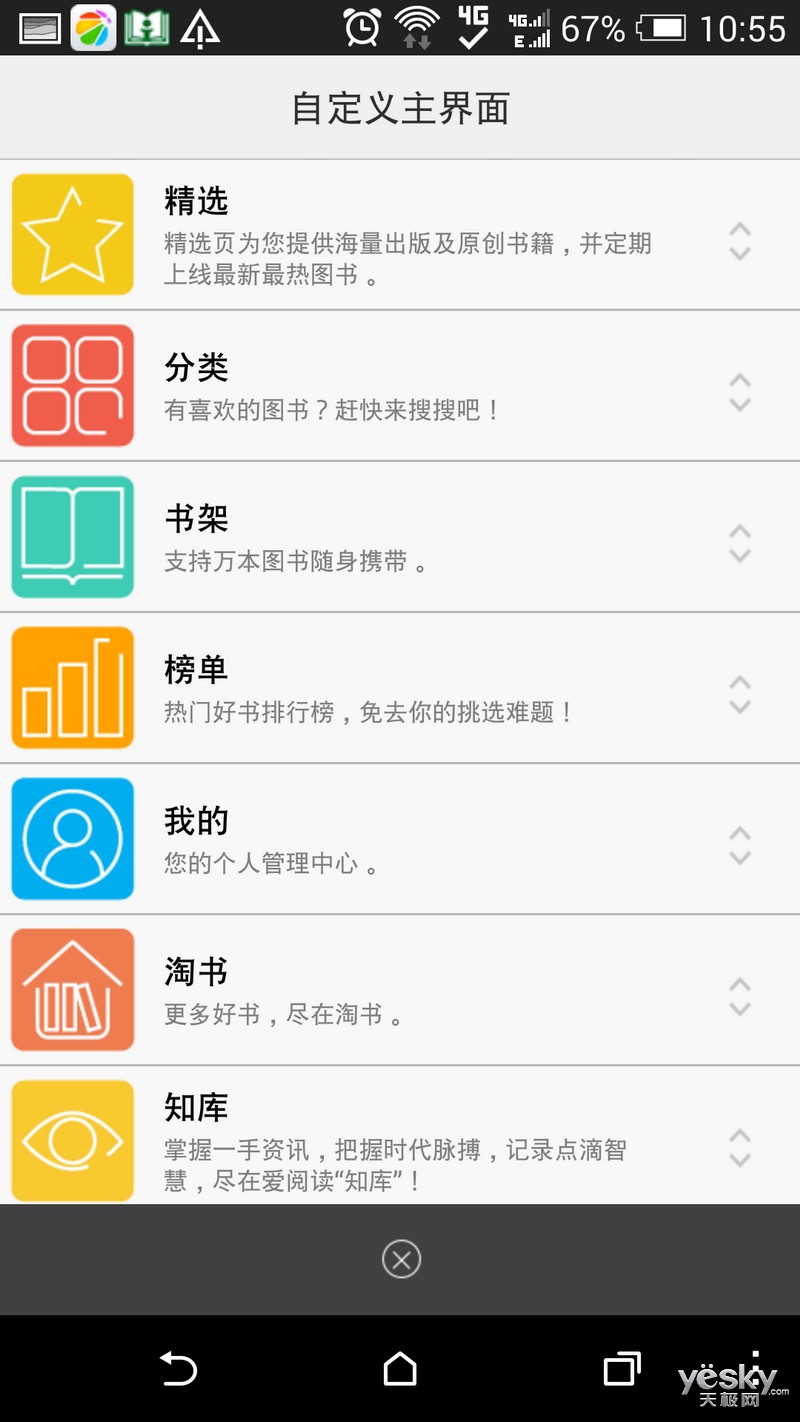The image size is (800, 1422).
Task: Go back with the system back button
Action: coord(179,1368)
